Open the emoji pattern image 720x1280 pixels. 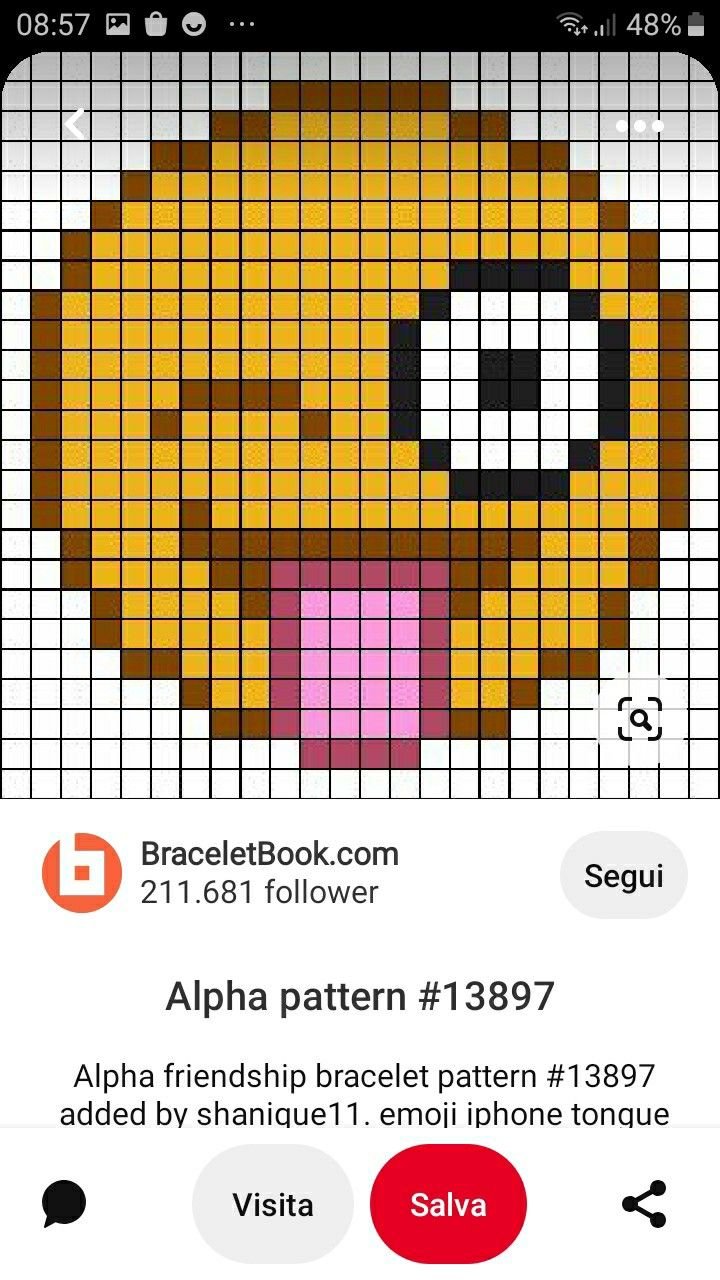[360, 425]
